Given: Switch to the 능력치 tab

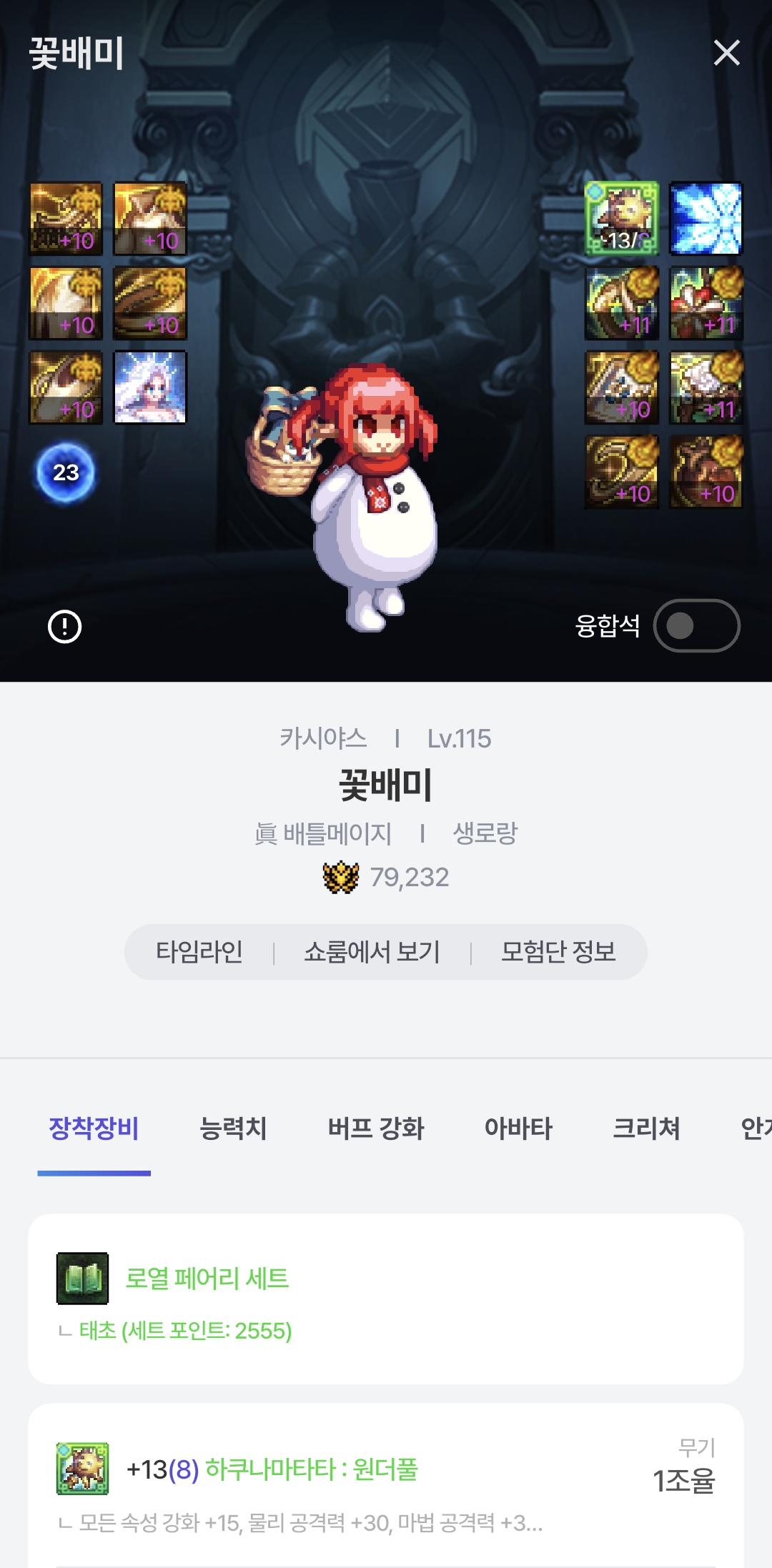Looking at the screenshot, I should (233, 1128).
